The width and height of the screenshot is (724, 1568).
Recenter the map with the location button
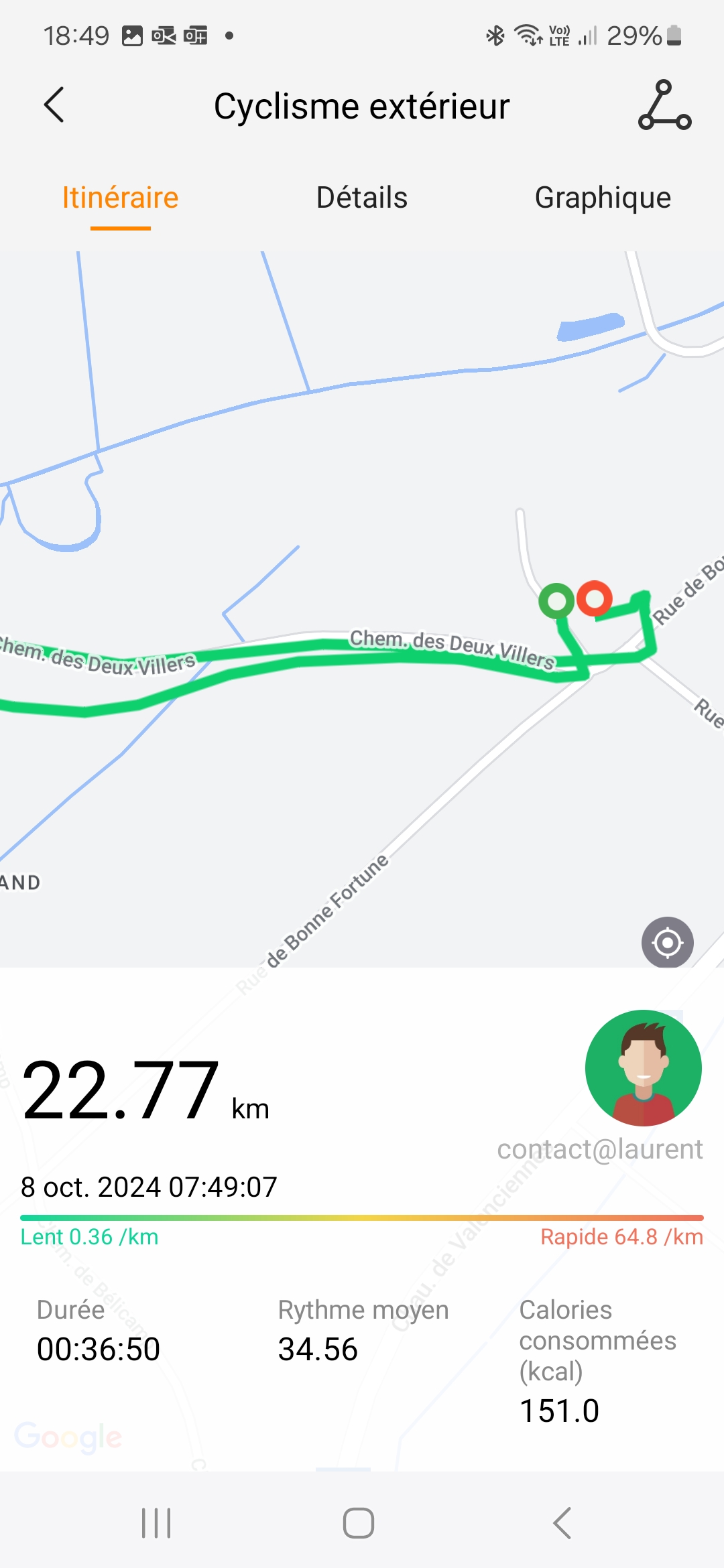667,942
